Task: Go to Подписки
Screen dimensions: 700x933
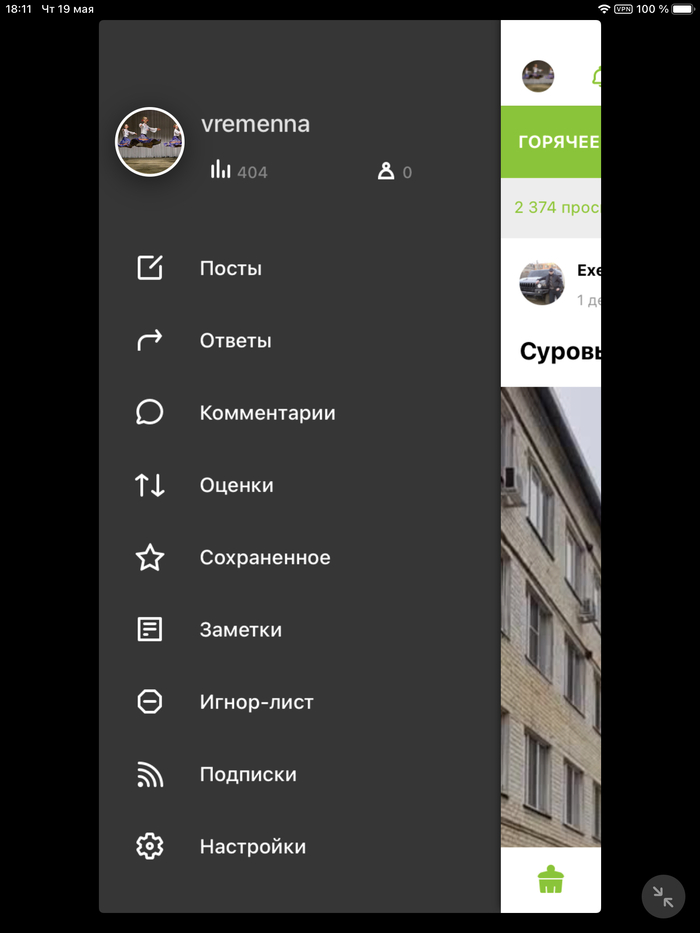Action: [x=247, y=774]
